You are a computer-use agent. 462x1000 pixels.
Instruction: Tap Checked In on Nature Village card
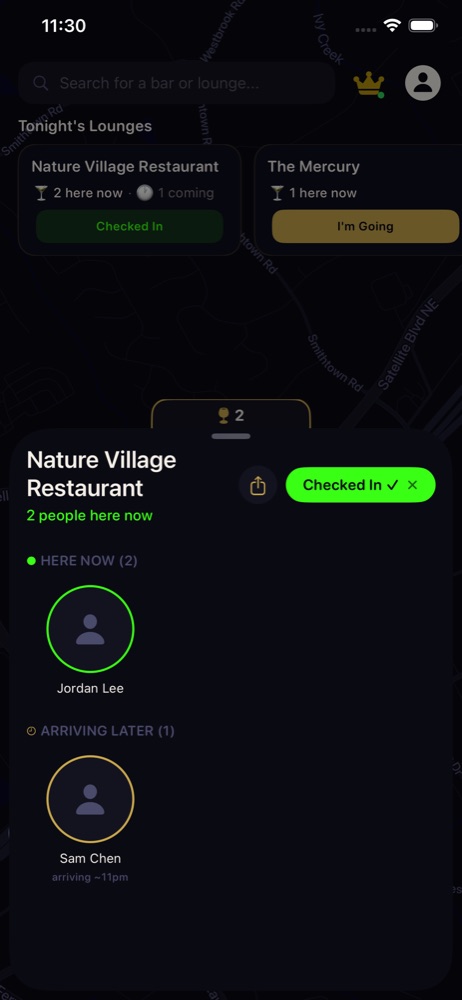tap(130, 226)
